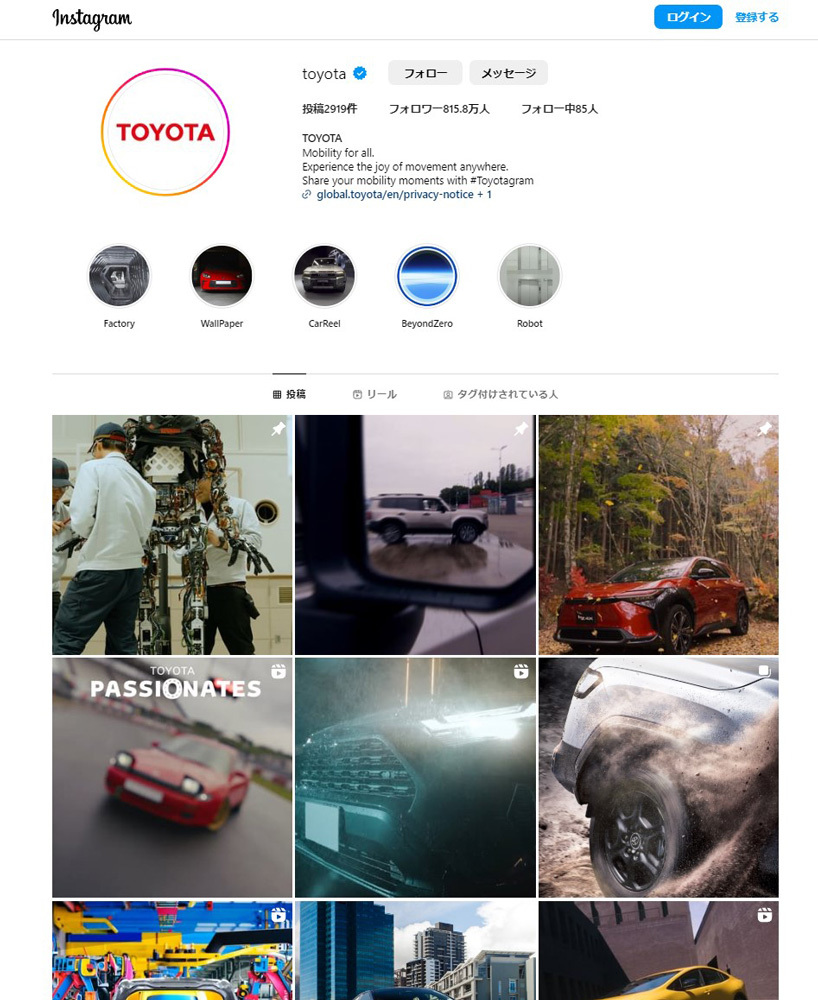This screenshot has height=1000, width=818.
Task: Click the carousel icon on the white SUV post
Action: click(x=764, y=672)
